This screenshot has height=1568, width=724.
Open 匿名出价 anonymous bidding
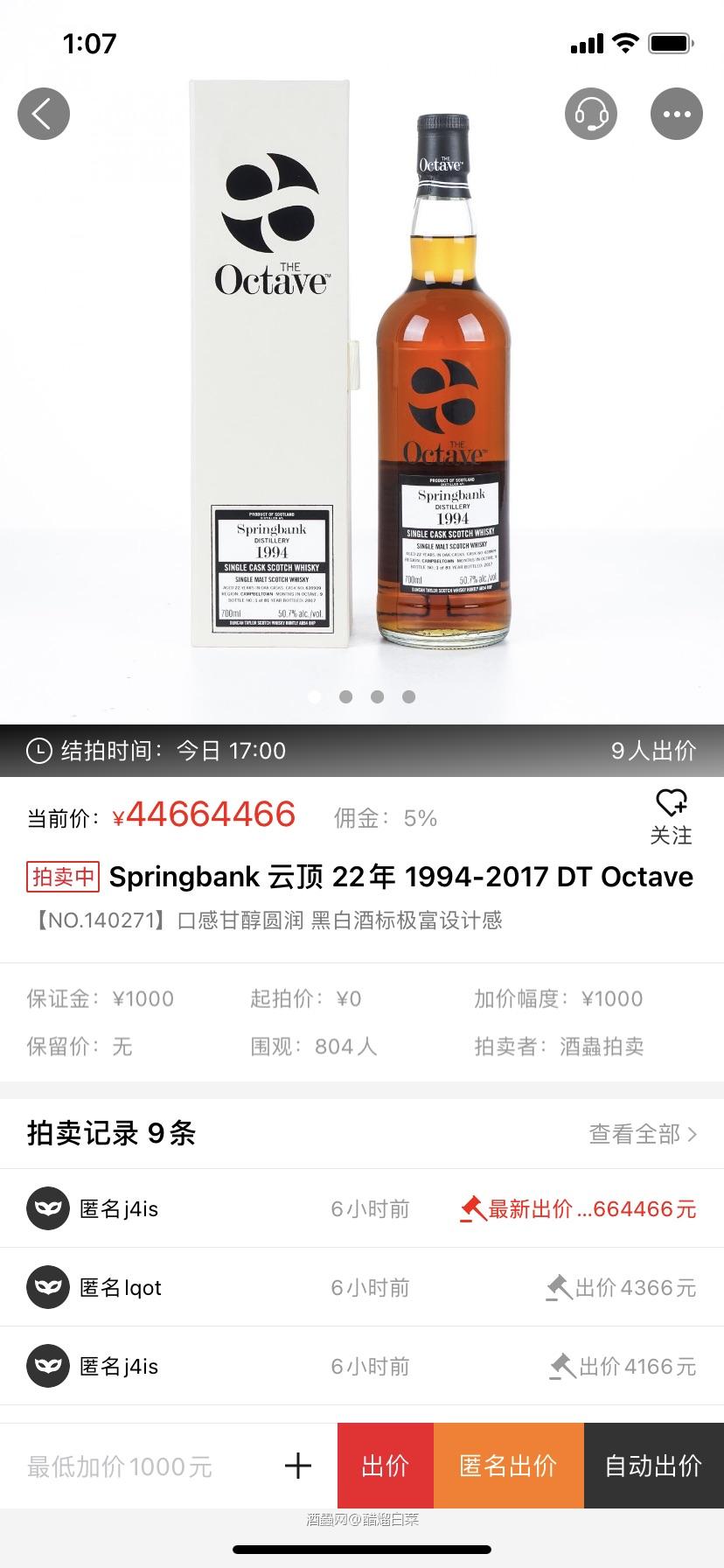coord(508,1466)
